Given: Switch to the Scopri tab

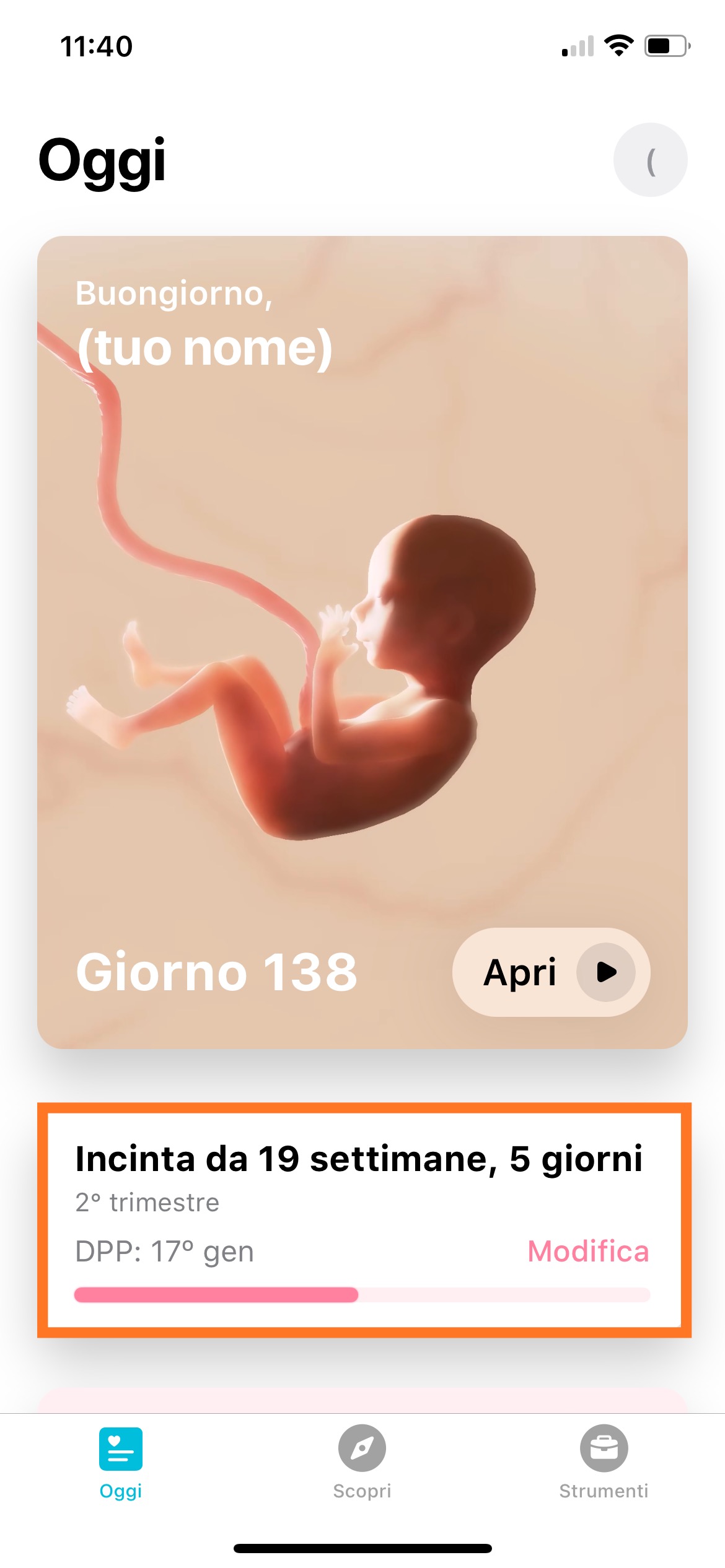Looking at the screenshot, I should (362, 1462).
